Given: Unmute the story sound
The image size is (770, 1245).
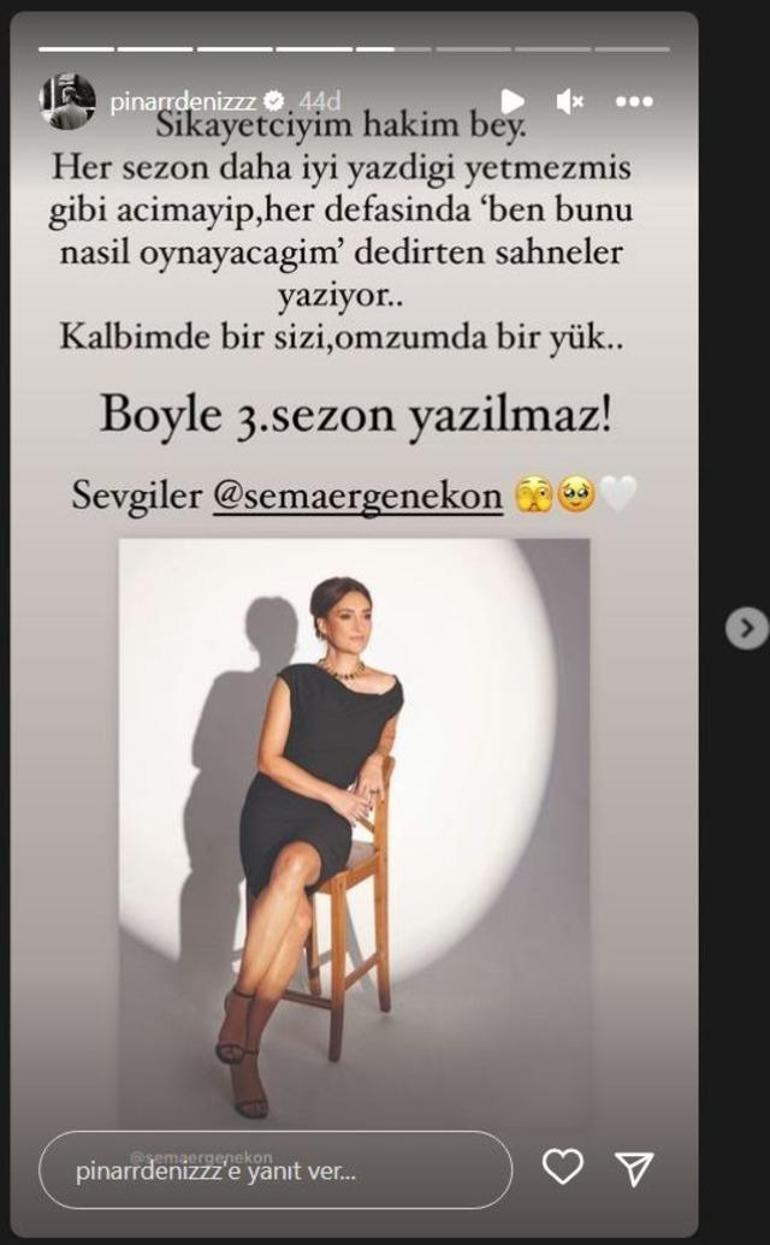Looking at the screenshot, I should tap(570, 101).
